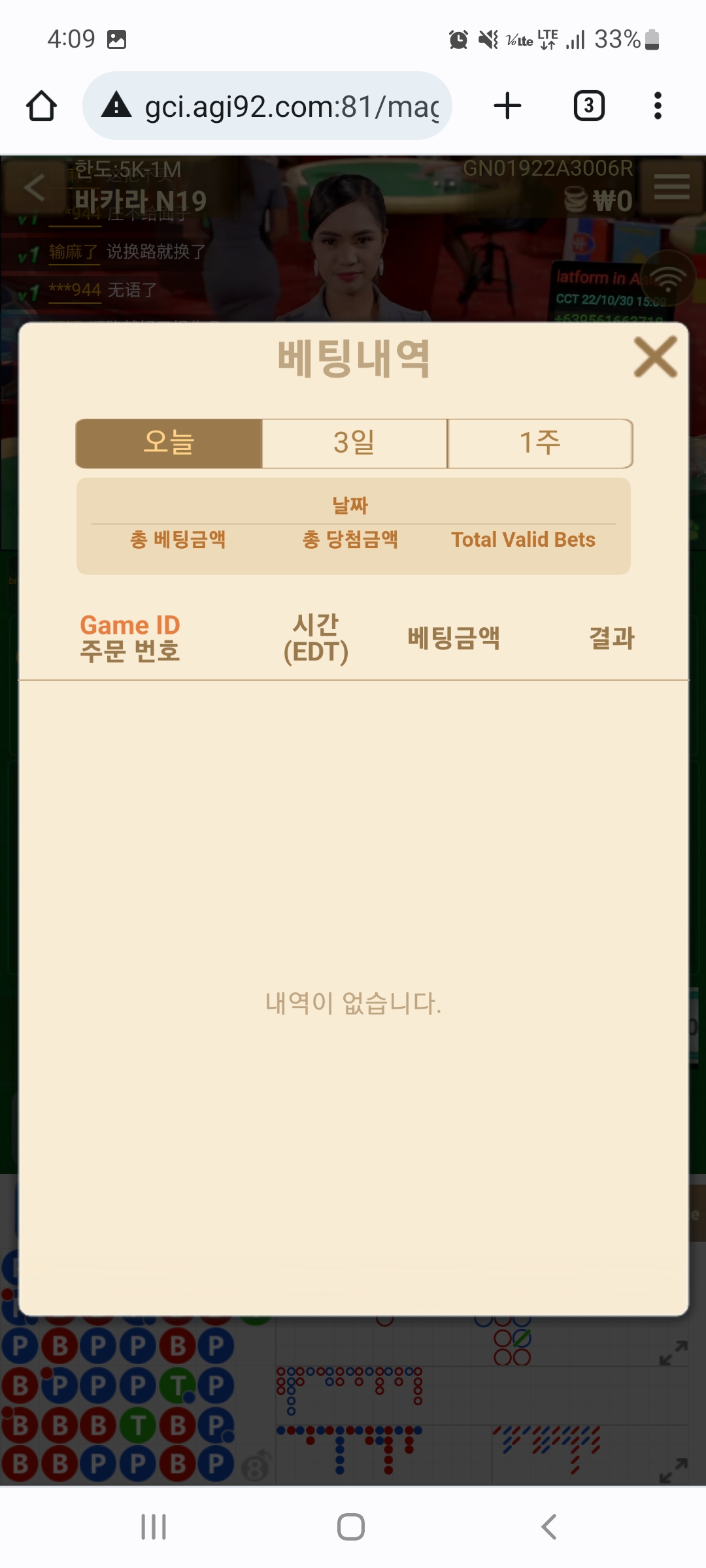Switch to the 1주 tab
Image resolution: width=706 pixels, height=1568 pixels.
click(540, 444)
